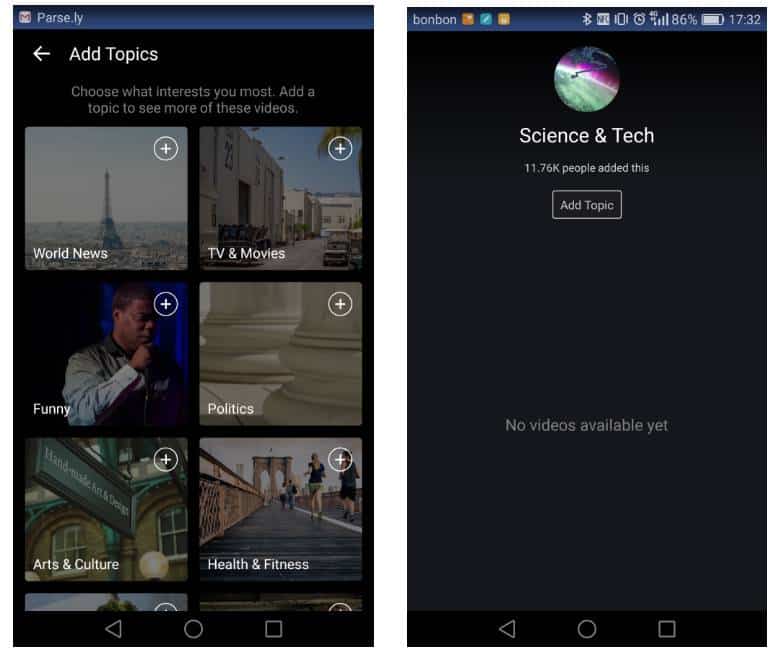
Task: Add the Health & Fitness topic
Action: [340, 459]
